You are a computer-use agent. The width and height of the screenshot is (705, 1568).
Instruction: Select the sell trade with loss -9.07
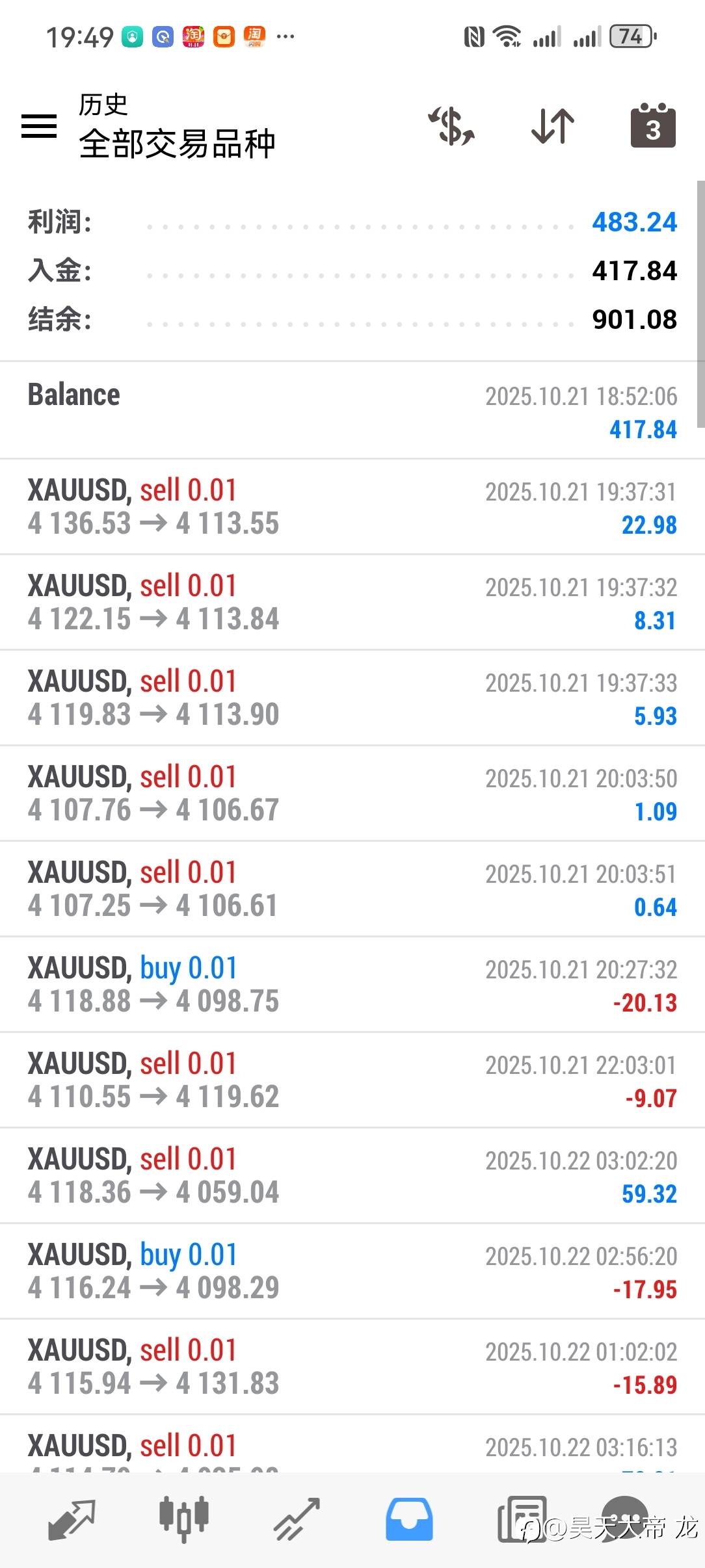pyautogui.click(x=351, y=1079)
